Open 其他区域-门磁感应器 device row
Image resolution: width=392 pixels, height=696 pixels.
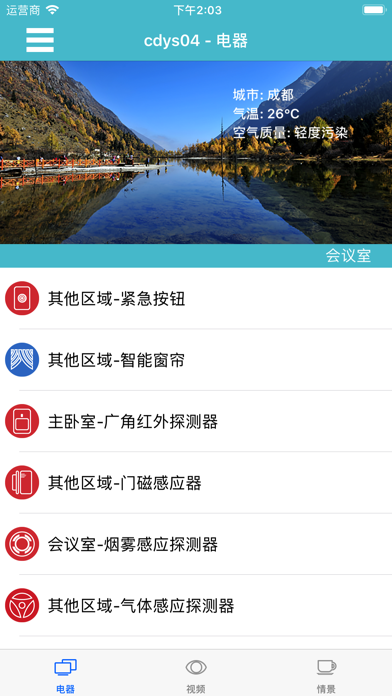[196, 482]
